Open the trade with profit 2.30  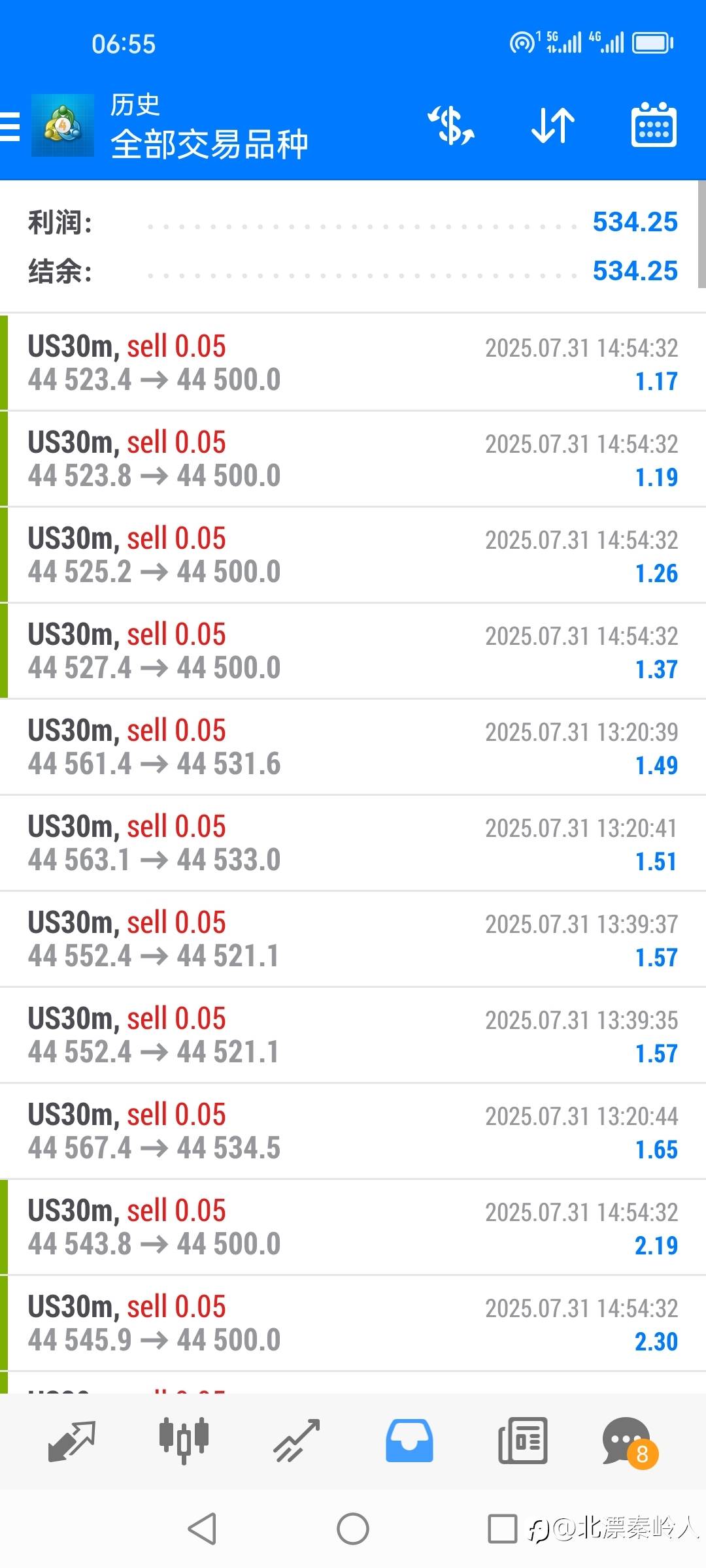pos(353,1323)
